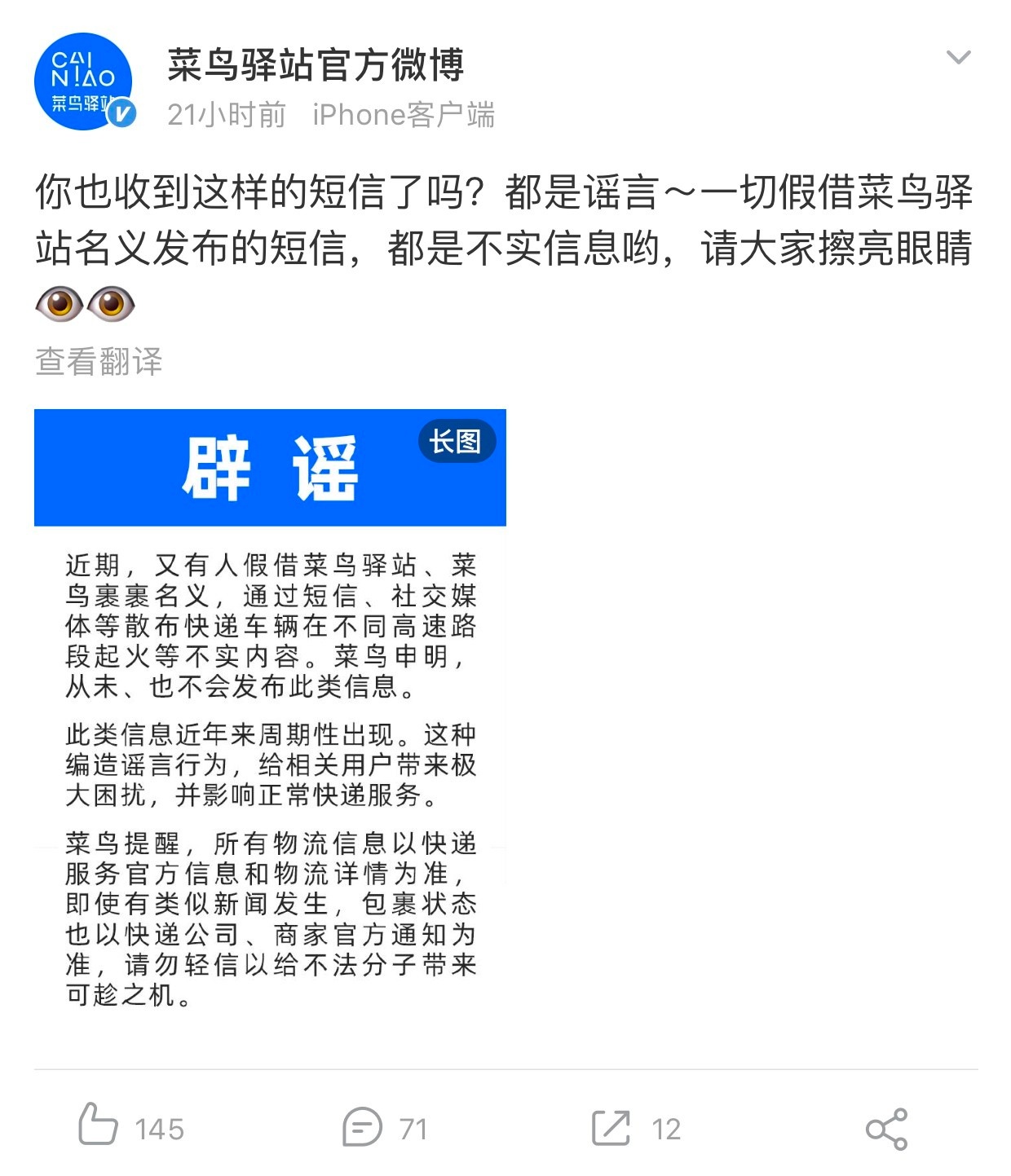Image resolution: width=1011 pixels, height=1176 pixels.
Task: Open 菜鸟驿站 profile avatar
Action: pos(83,81)
